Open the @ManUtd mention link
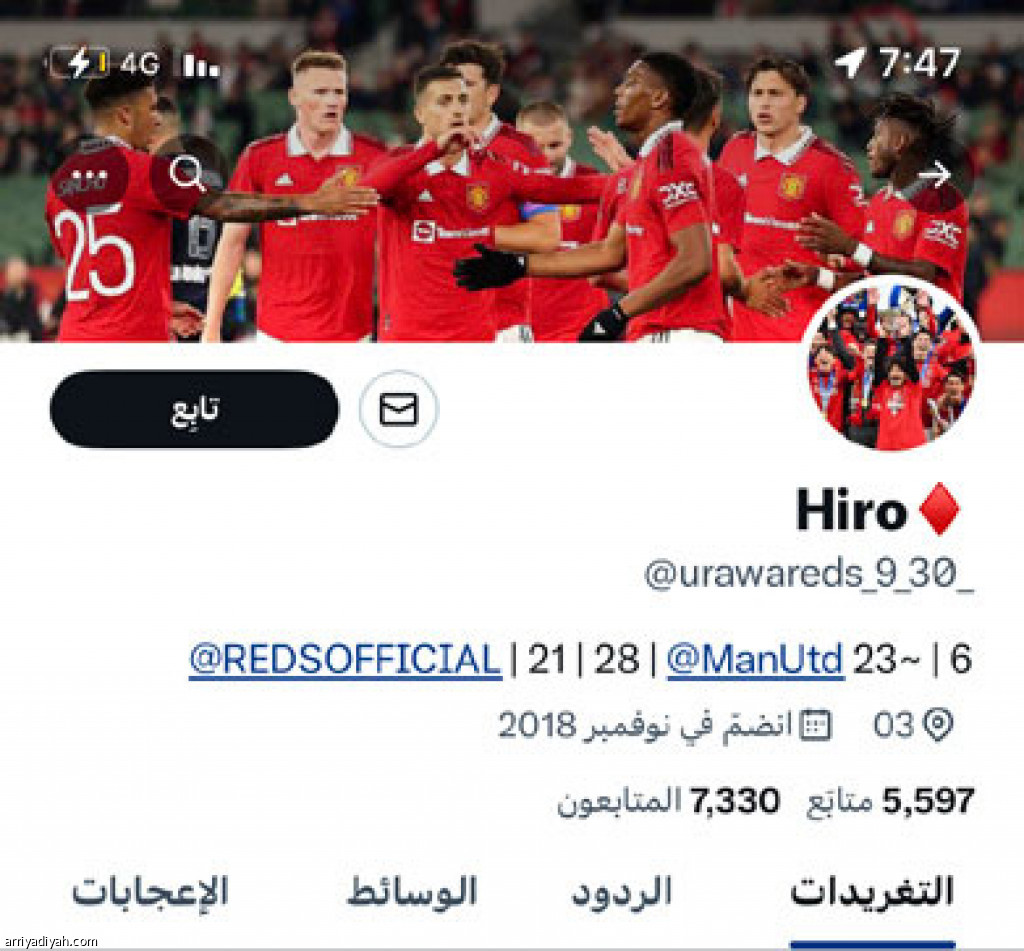Image resolution: width=1024 pixels, height=951 pixels. [x=756, y=661]
